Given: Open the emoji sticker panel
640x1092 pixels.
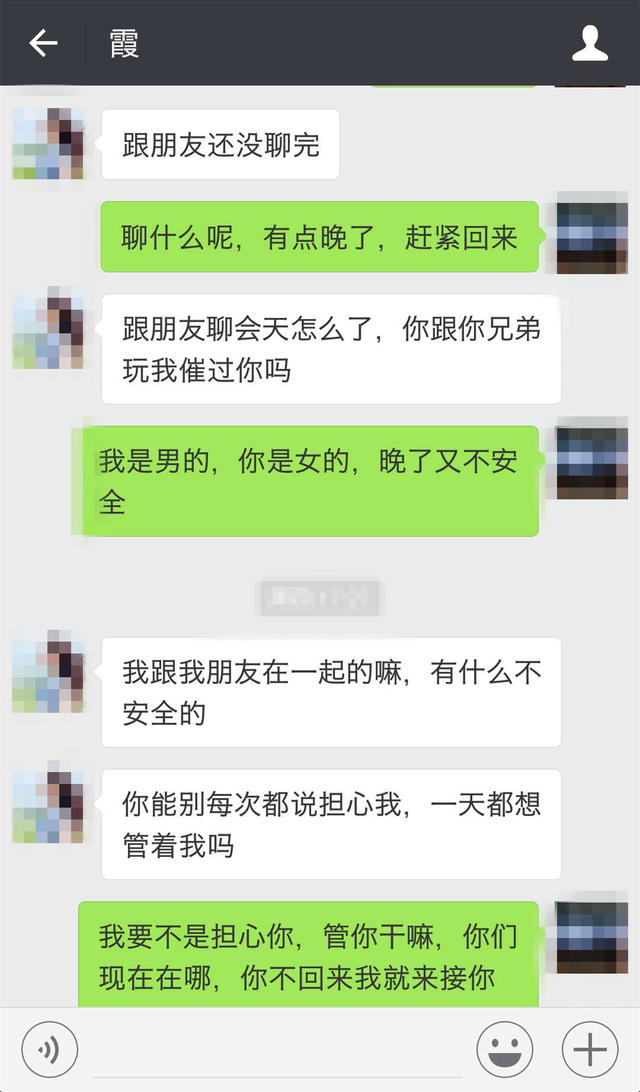Looking at the screenshot, I should [505, 1049].
